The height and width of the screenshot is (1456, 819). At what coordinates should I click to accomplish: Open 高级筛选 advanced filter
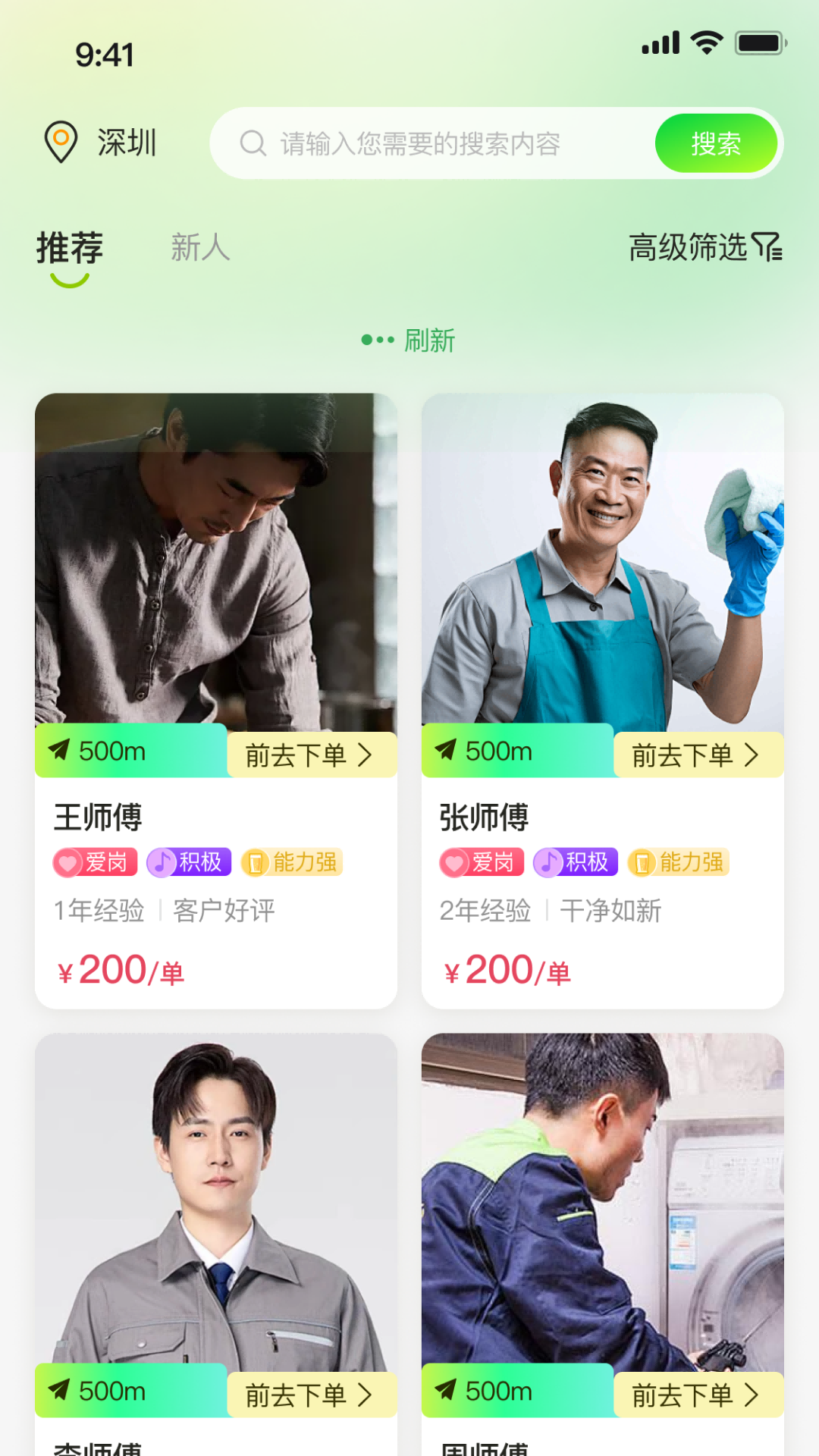pyautogui.click(x=705, y=247)
